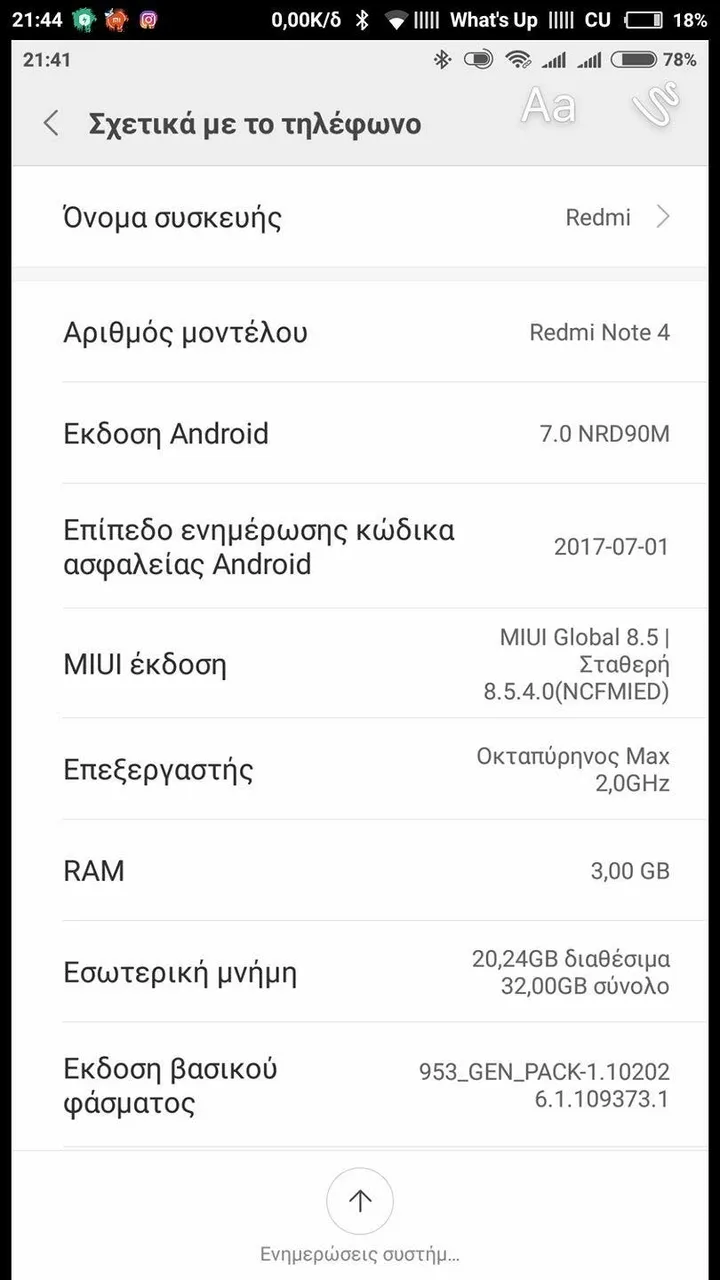Select the drawing scribble tool
This screenshot has width=720, height=1280.
coord(656,104)
